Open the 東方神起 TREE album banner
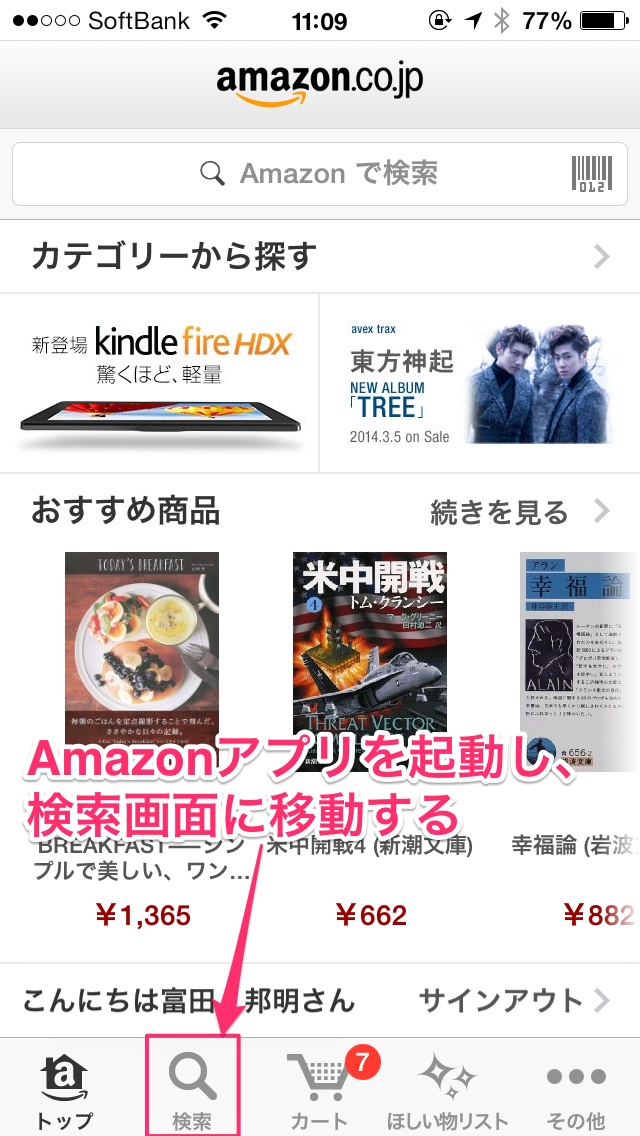Viewport: 640px width, 1136px height. tap(480, 382)
